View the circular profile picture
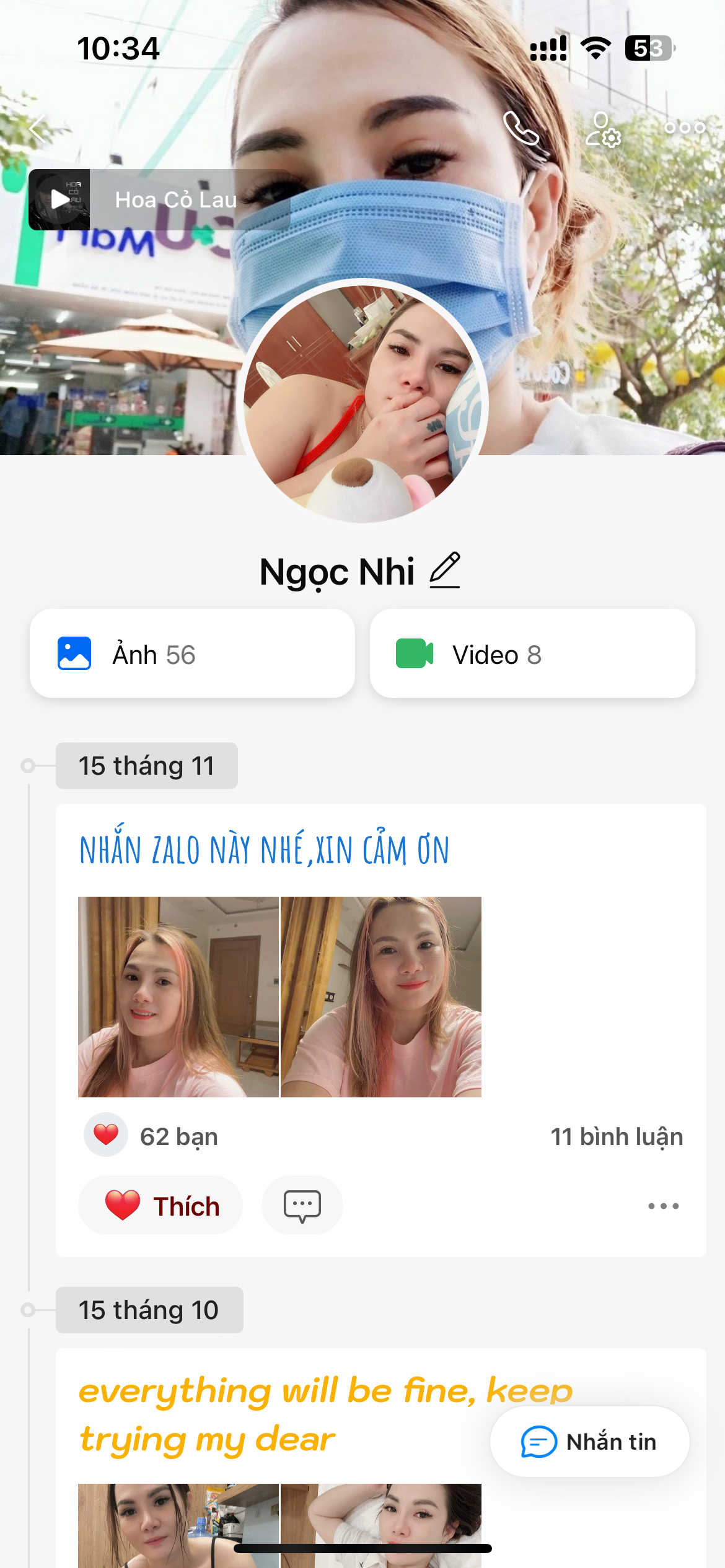This screenshot has height=1568, width=725. click(362, 403)
